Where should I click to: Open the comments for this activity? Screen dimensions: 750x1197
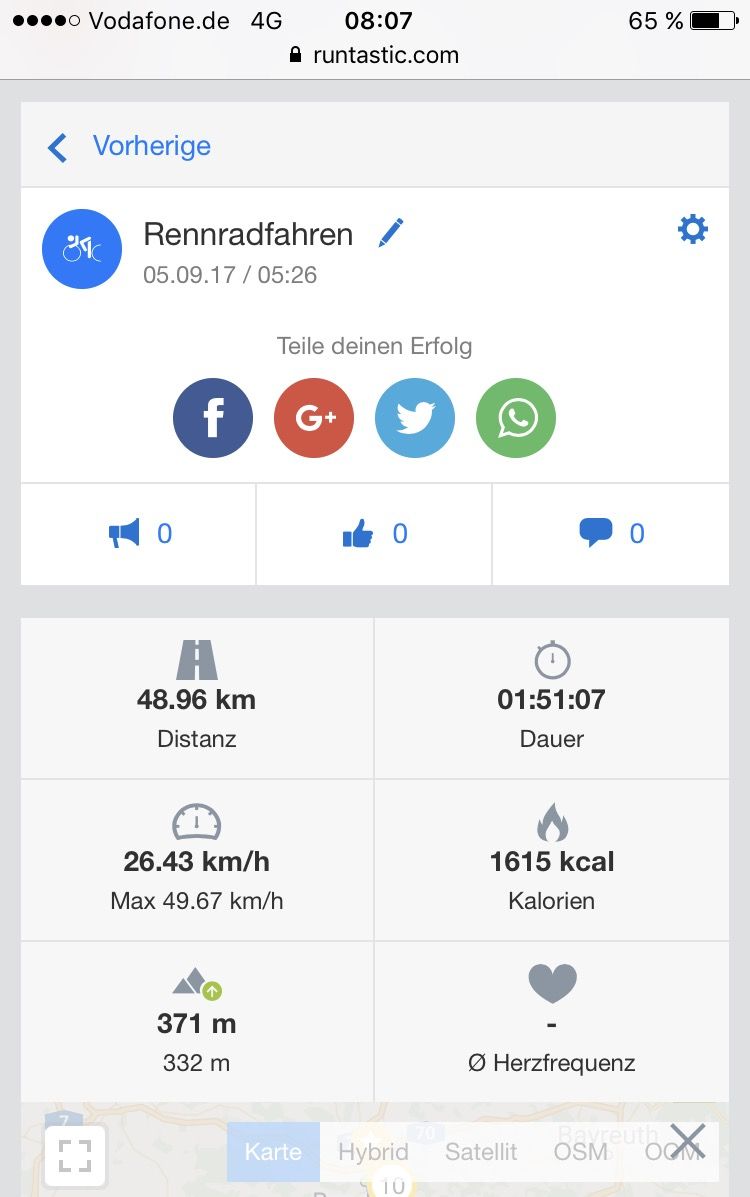[x=611, y=534]
